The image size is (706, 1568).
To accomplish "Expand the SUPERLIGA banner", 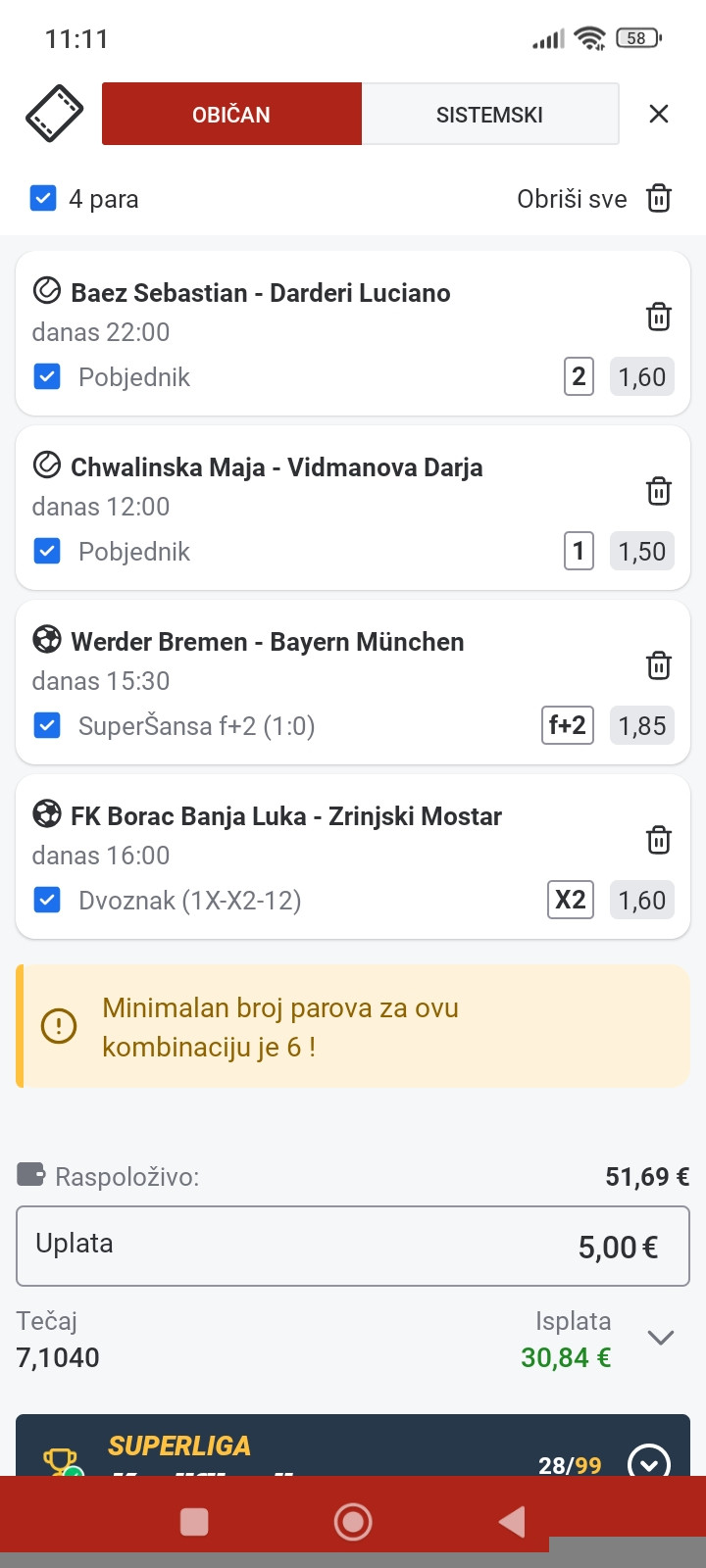I will (x=648, y=1462).
